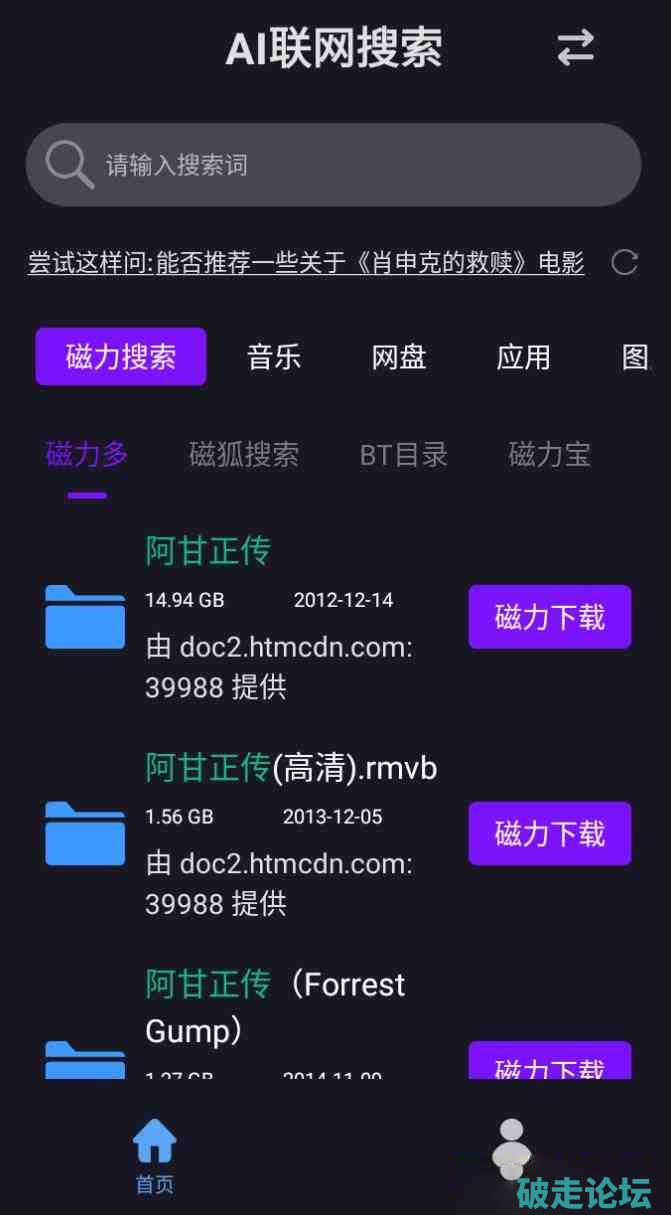Screen dimensions: 671x1215
Task: Open the 14.94 GB 阿甘正传 result
Action: [208, 551]
